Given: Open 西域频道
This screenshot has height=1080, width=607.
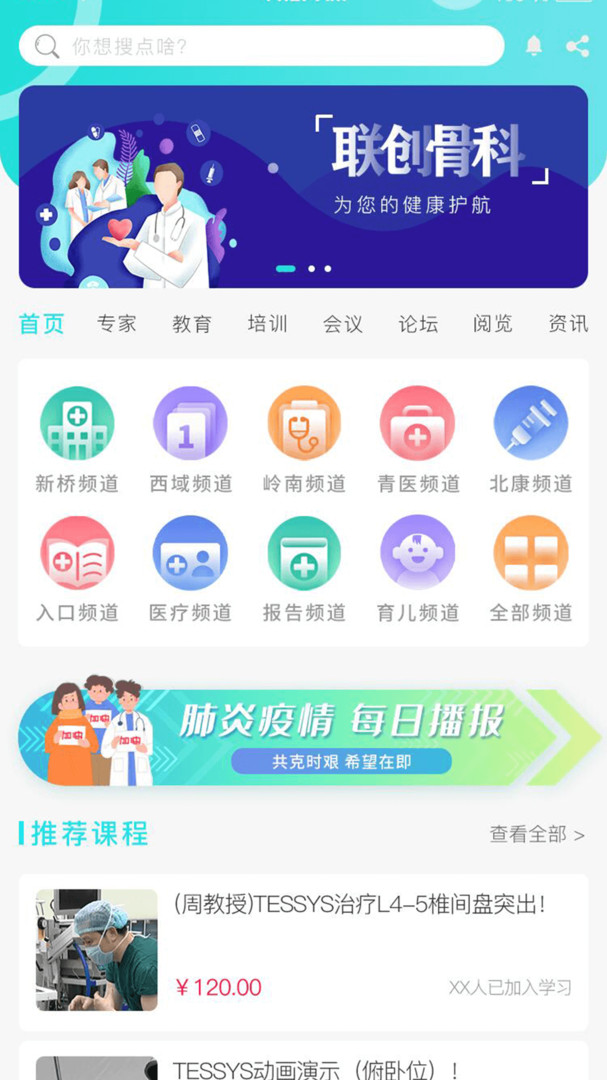Looking at the screenshot, I should click(x=191, y=439).
